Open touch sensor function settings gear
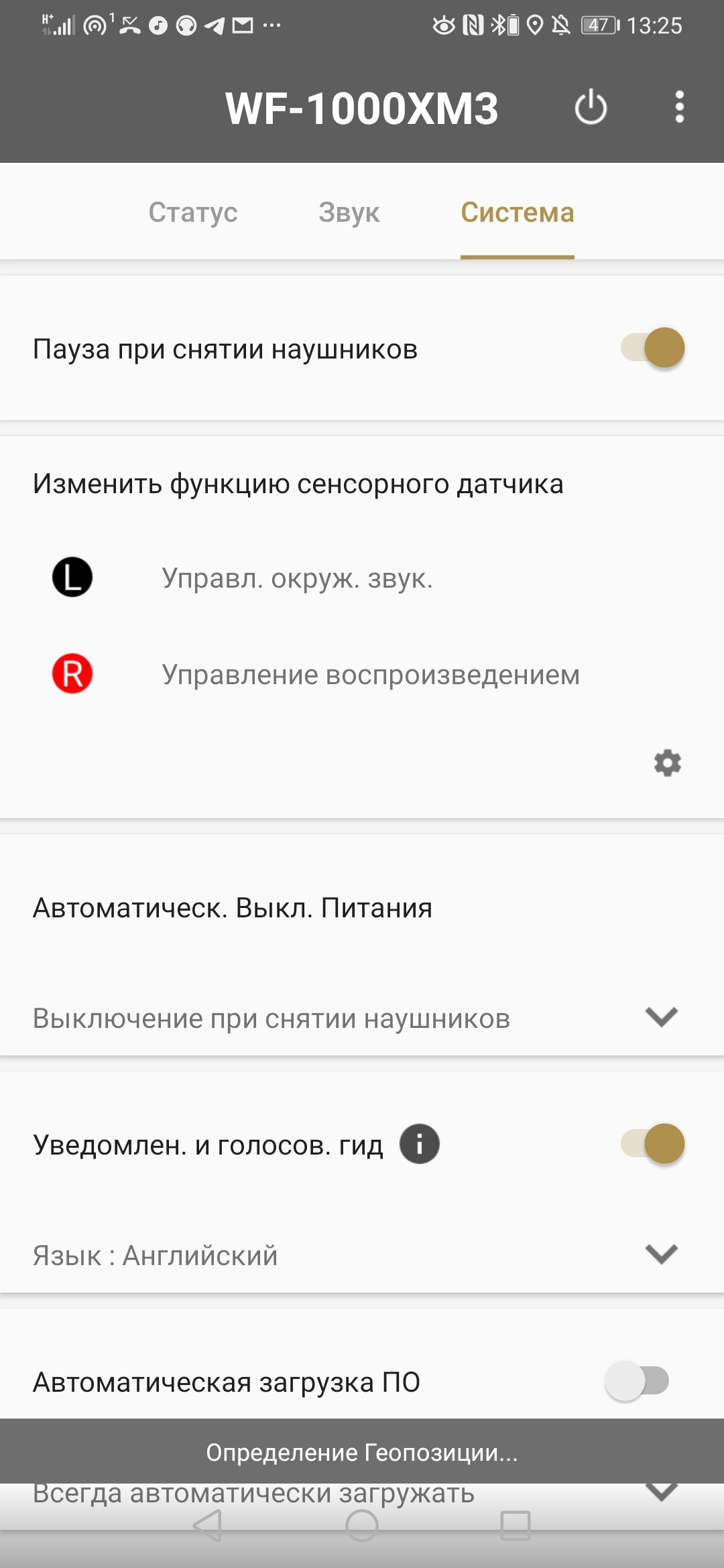This screenshot has width=724, height=1568. (x=667, y=763)
